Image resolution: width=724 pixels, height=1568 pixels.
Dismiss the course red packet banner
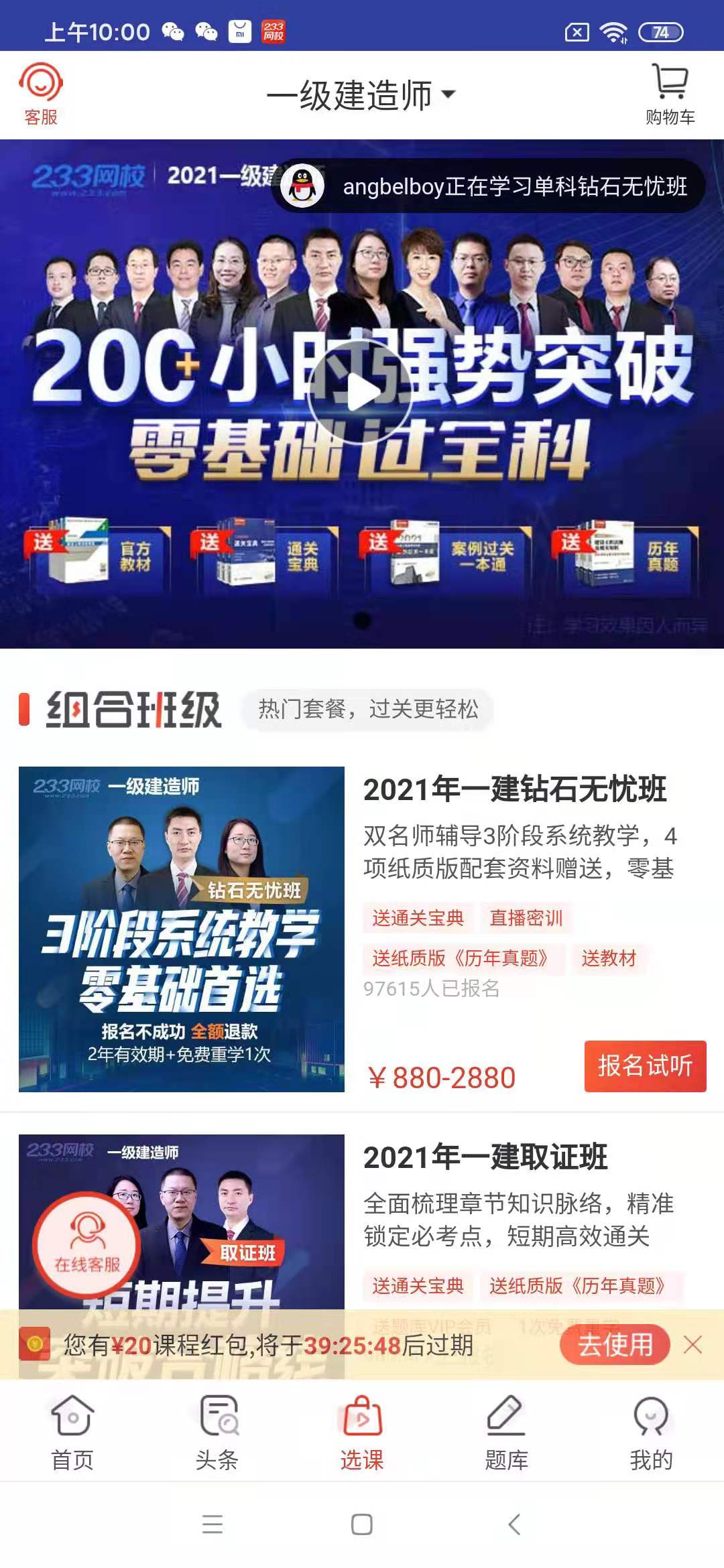pyautogui.click(x=693, y=1344)
